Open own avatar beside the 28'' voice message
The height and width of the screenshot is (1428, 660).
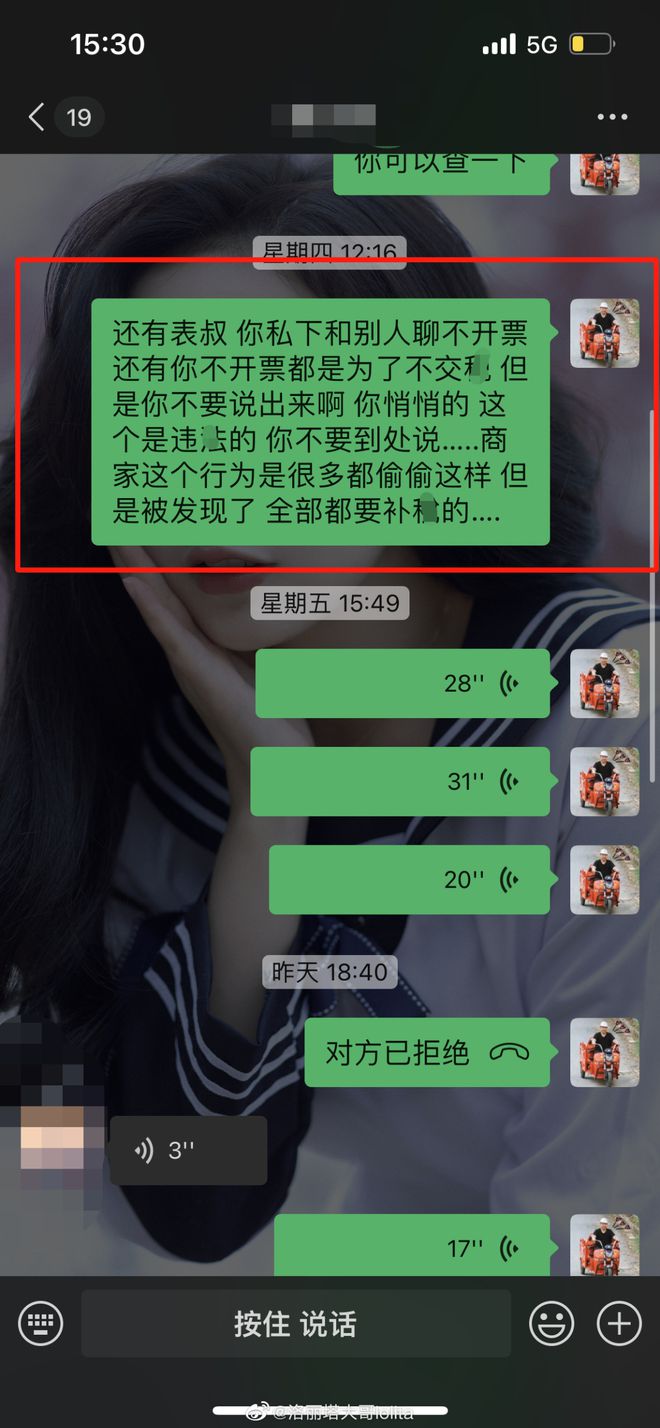point(604,683)
